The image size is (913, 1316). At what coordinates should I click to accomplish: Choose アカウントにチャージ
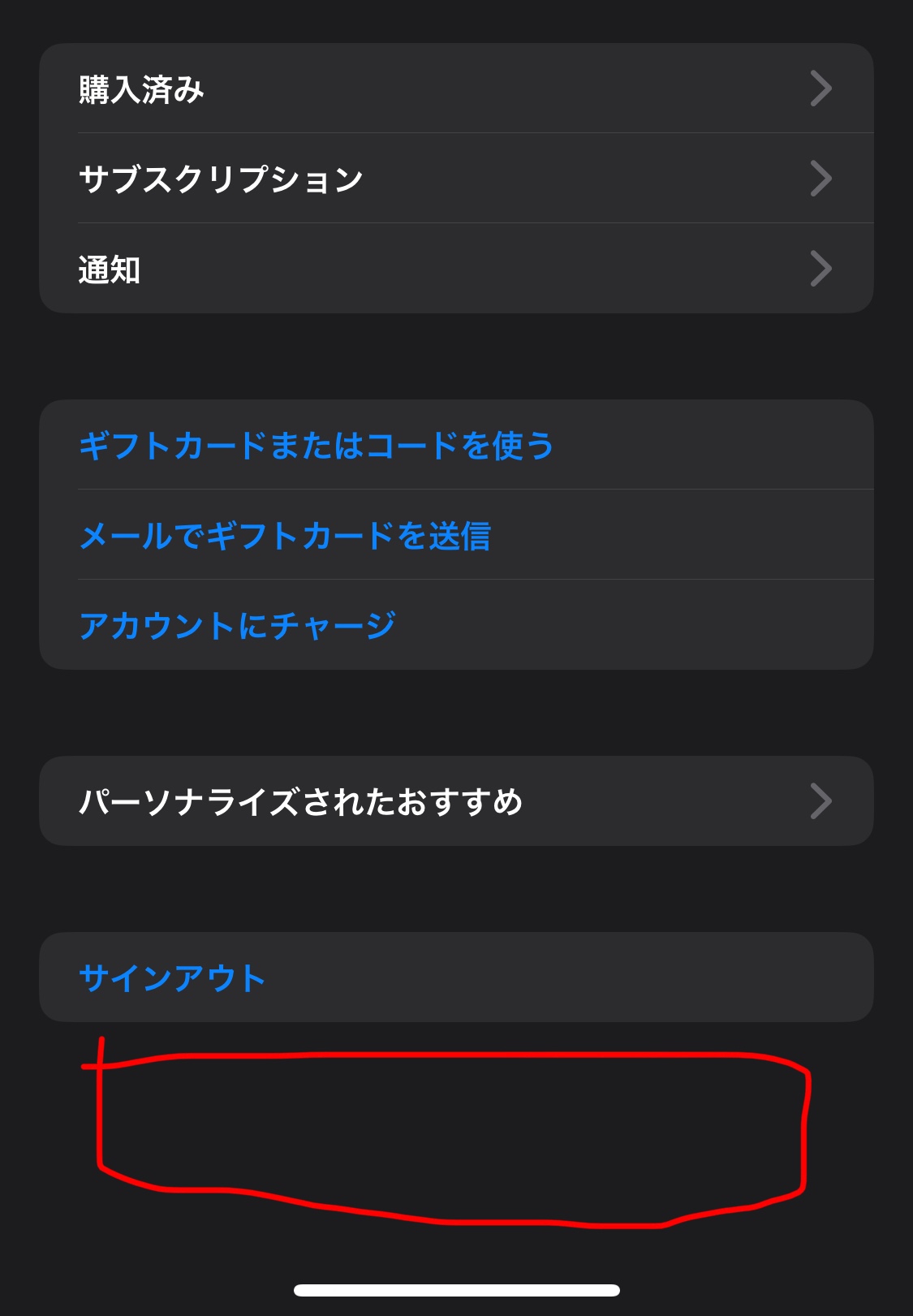(x=237, y=625)
